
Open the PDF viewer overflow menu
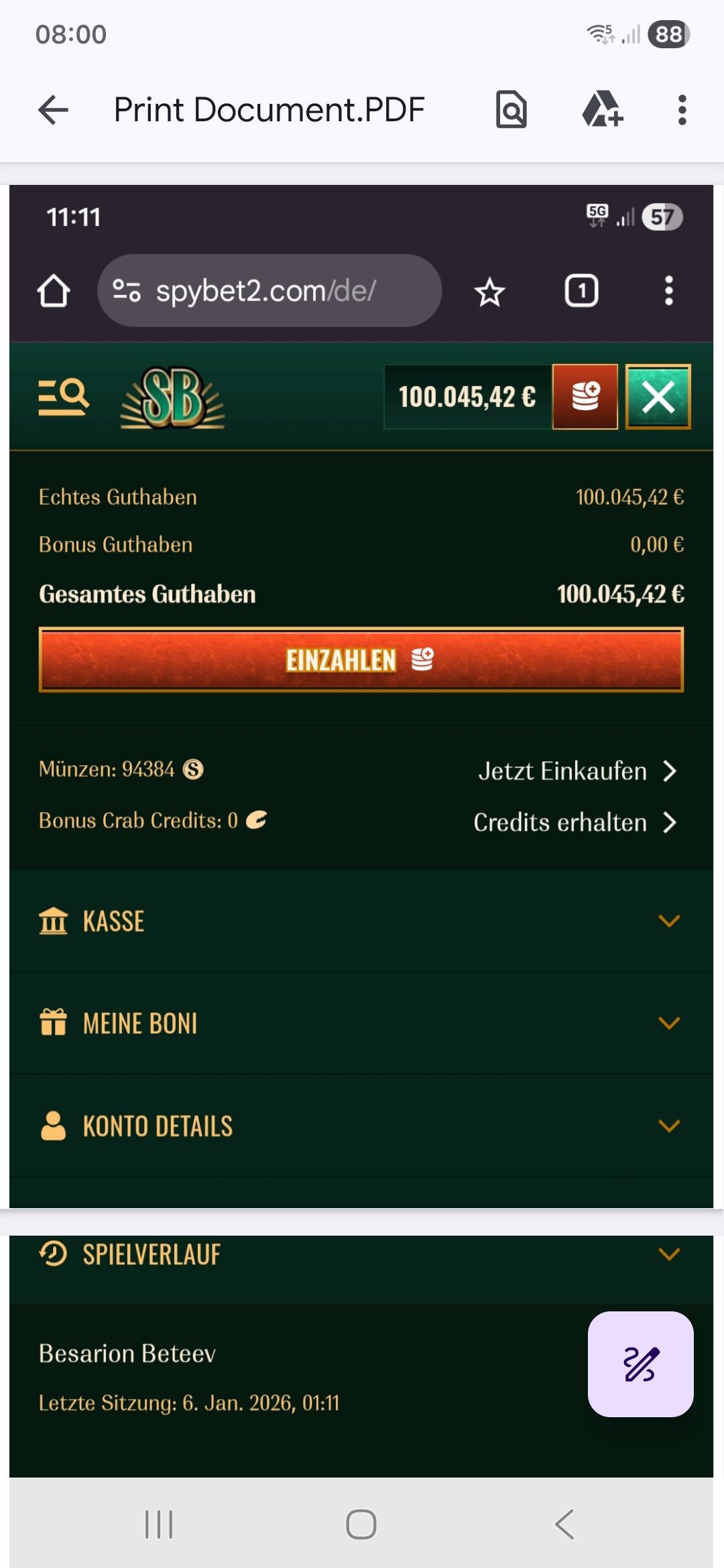pos(682,110)
